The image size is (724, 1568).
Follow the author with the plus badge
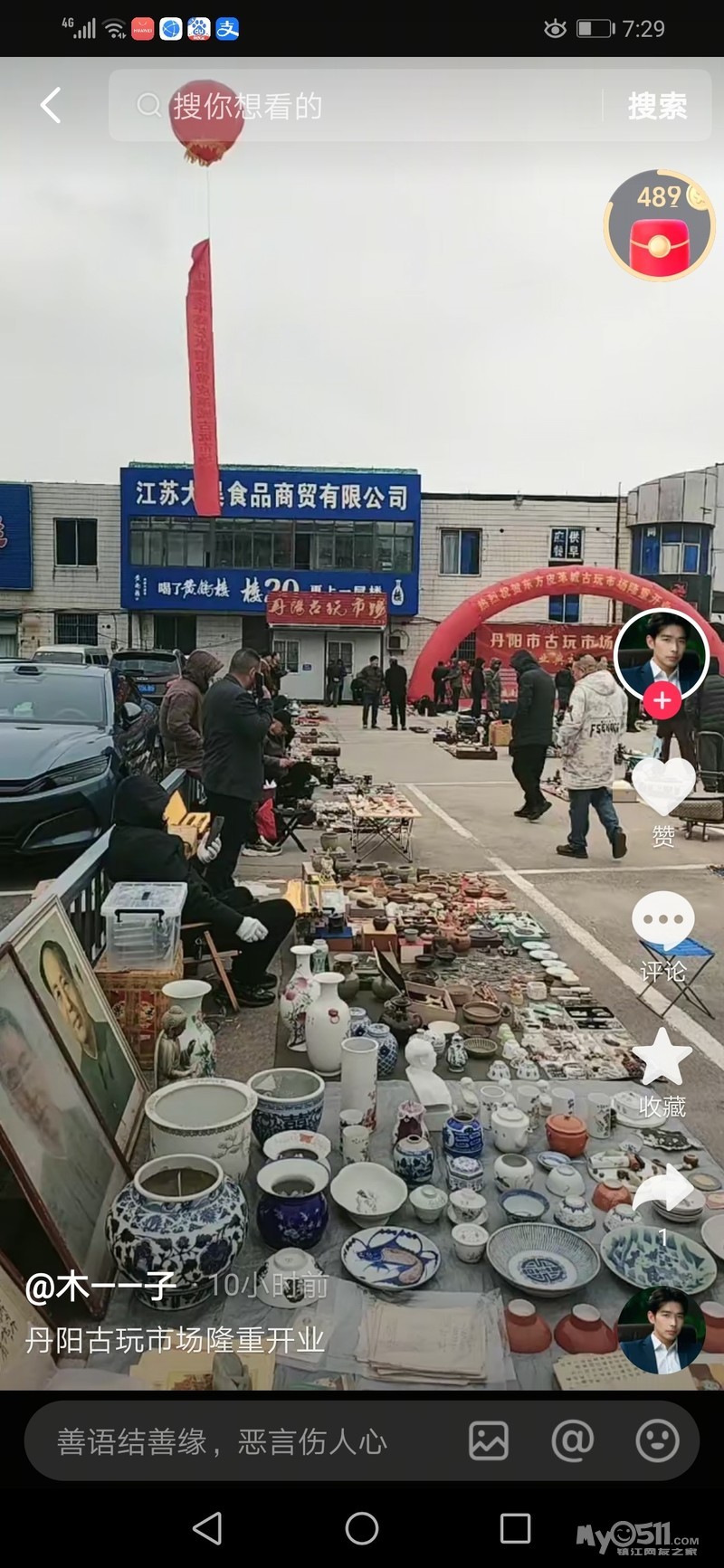point(662,700)
